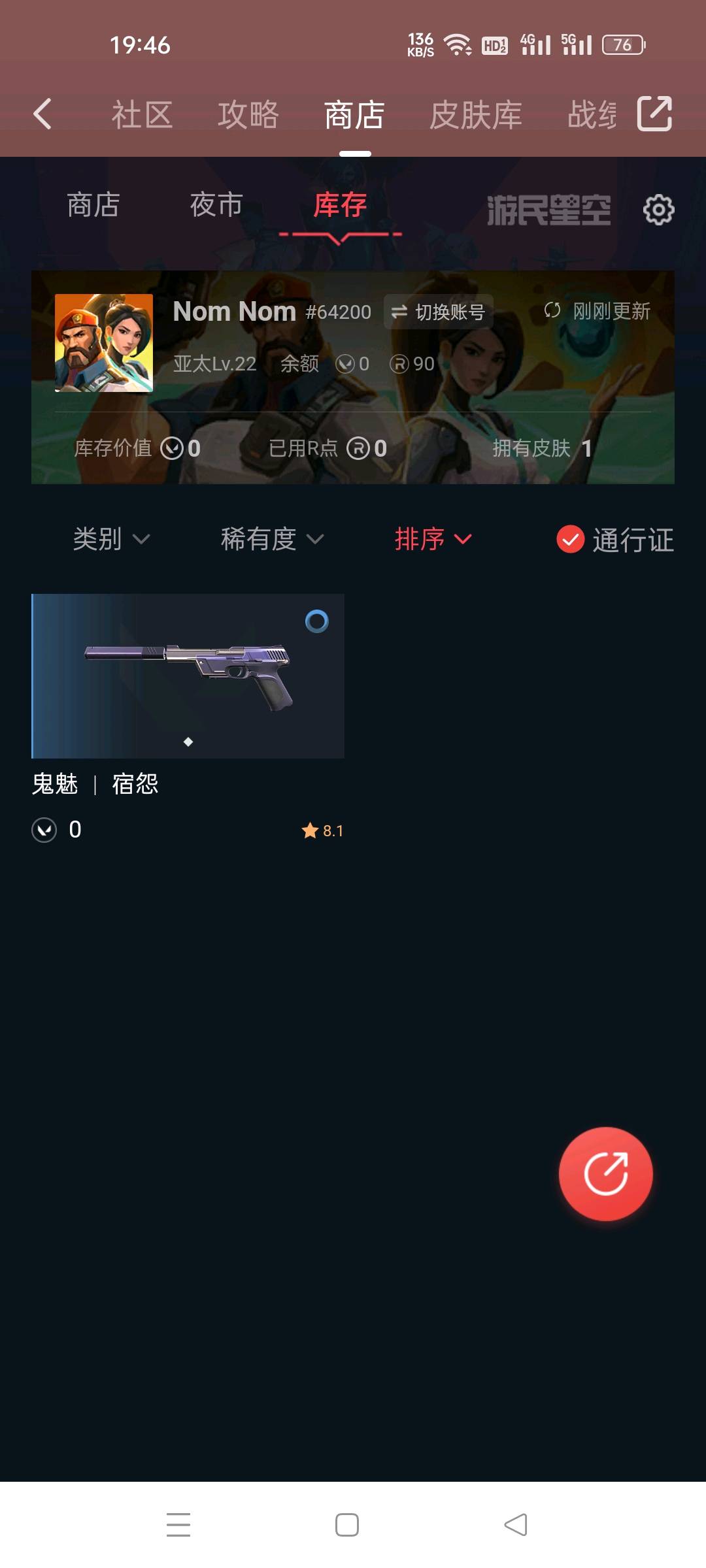This screenshot has height=1568, width=706.
Task: Expand the 类别 filter dropdown
Action: click(112, 539)
